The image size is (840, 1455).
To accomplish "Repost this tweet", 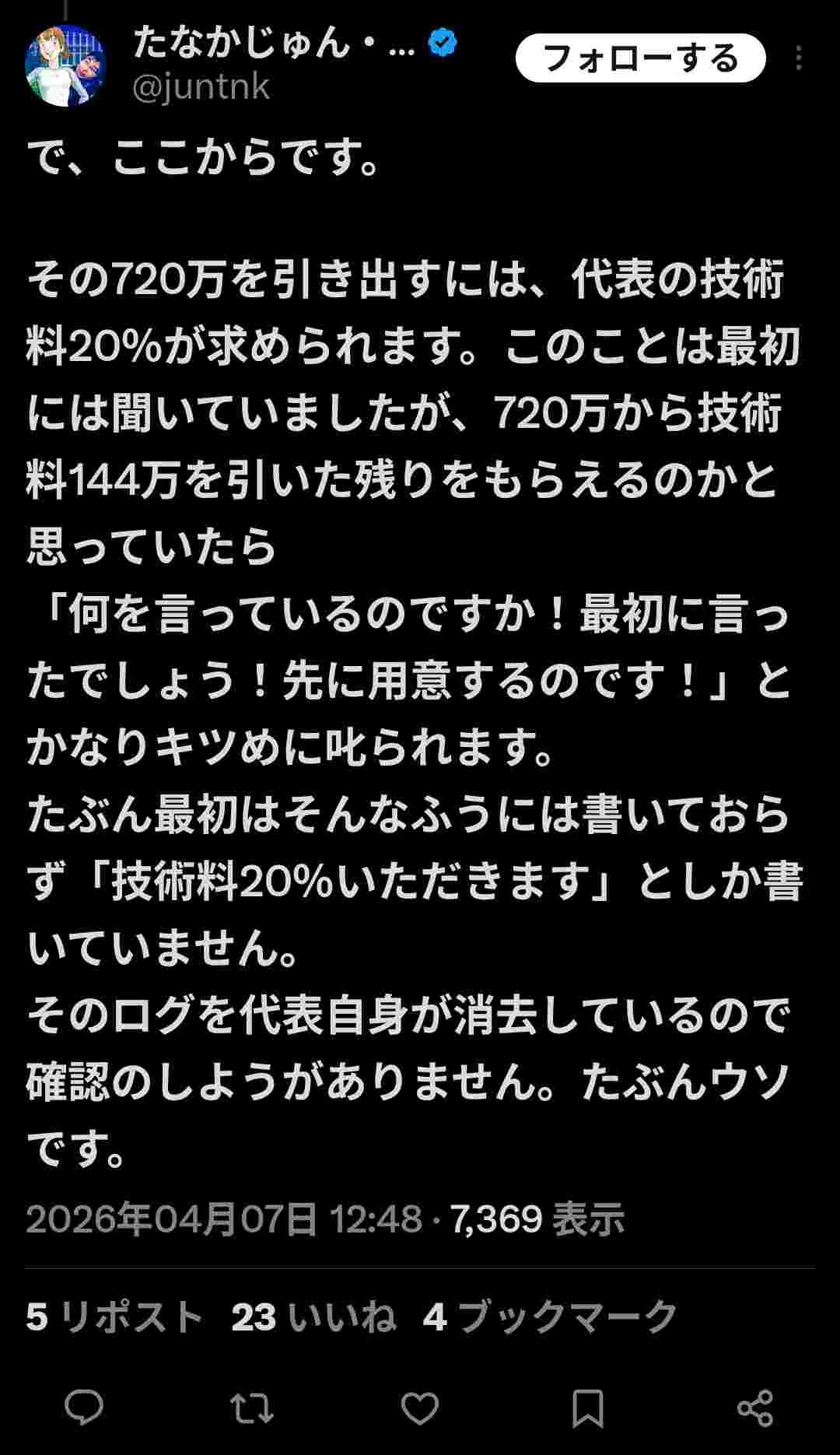I will [x=252, y=1408].
